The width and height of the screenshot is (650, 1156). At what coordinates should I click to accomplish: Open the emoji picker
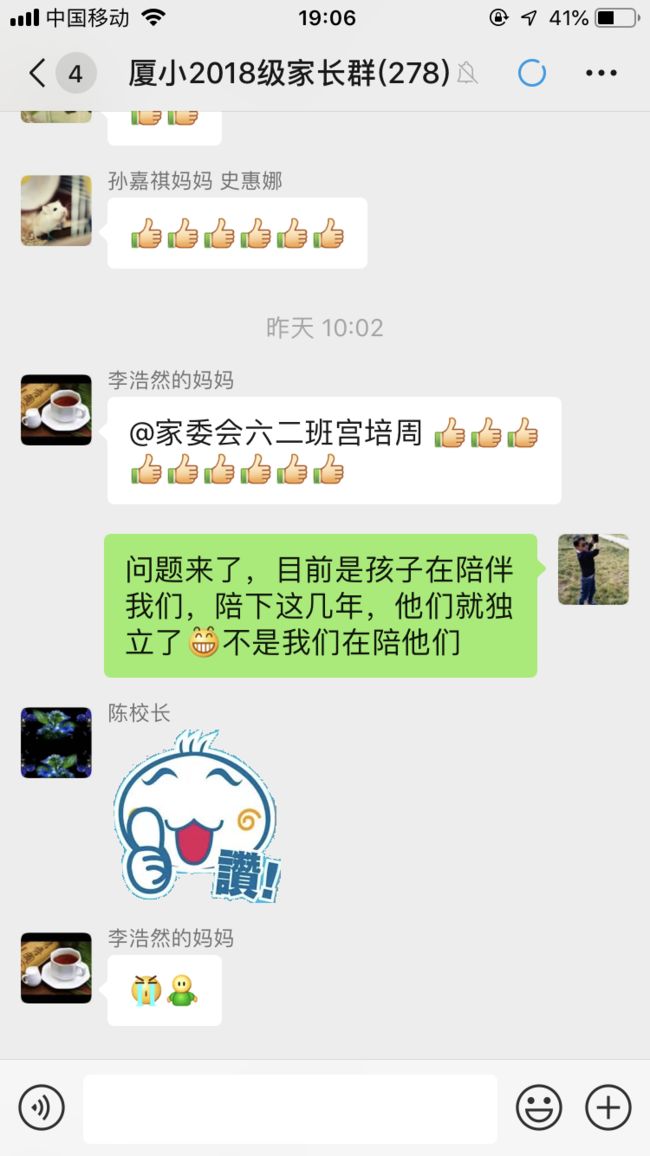coord(539,1107)
